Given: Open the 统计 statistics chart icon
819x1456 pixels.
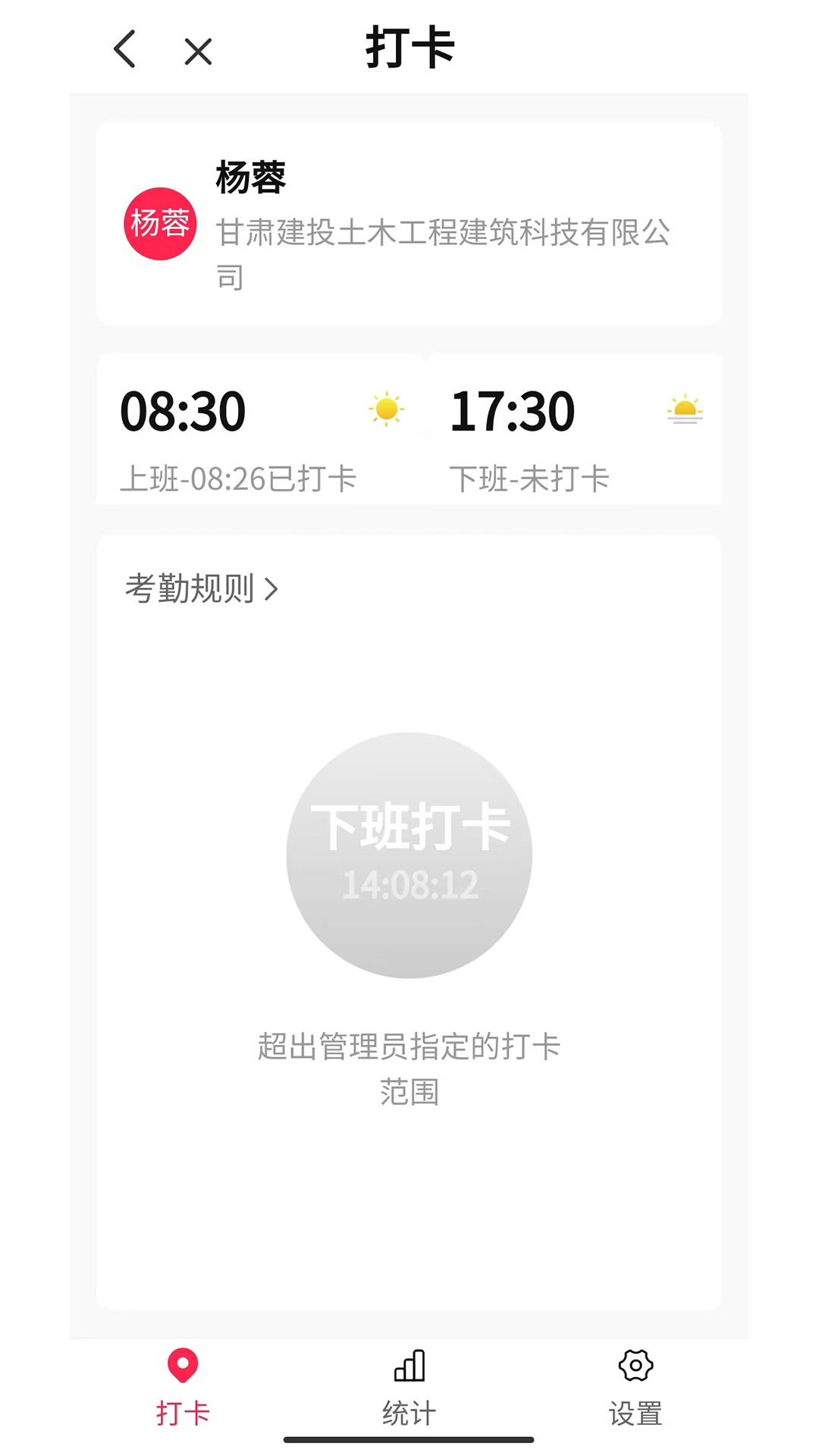Looking at the screenshot, I should [x=408, y=1366].
